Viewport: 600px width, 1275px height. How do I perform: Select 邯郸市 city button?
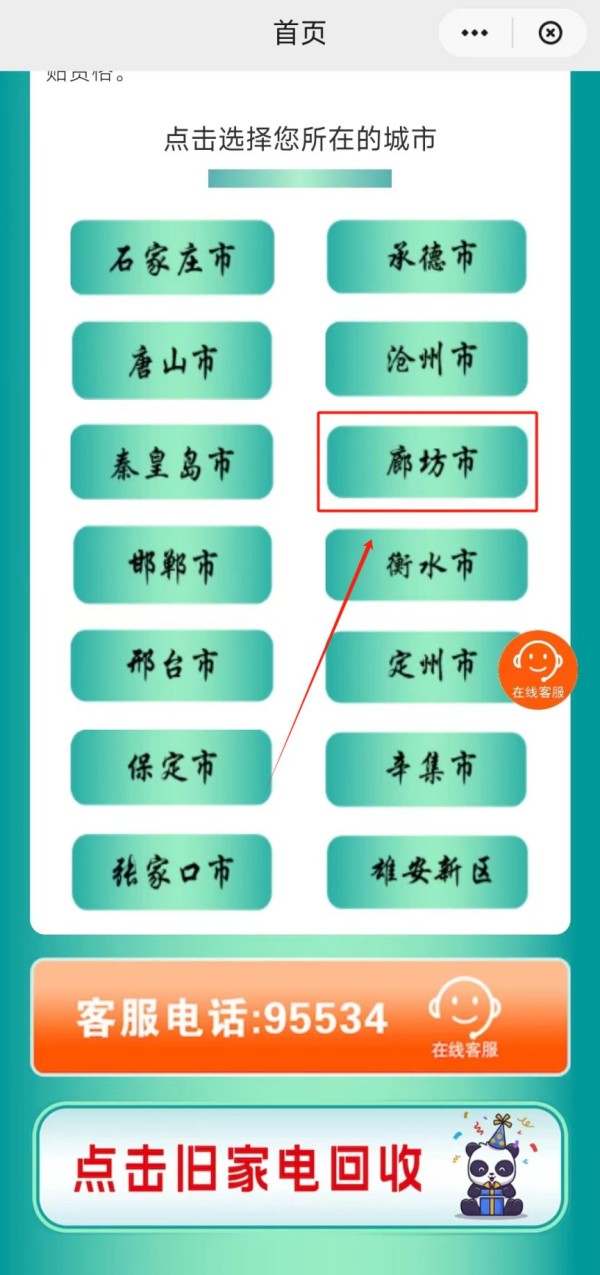172,565
